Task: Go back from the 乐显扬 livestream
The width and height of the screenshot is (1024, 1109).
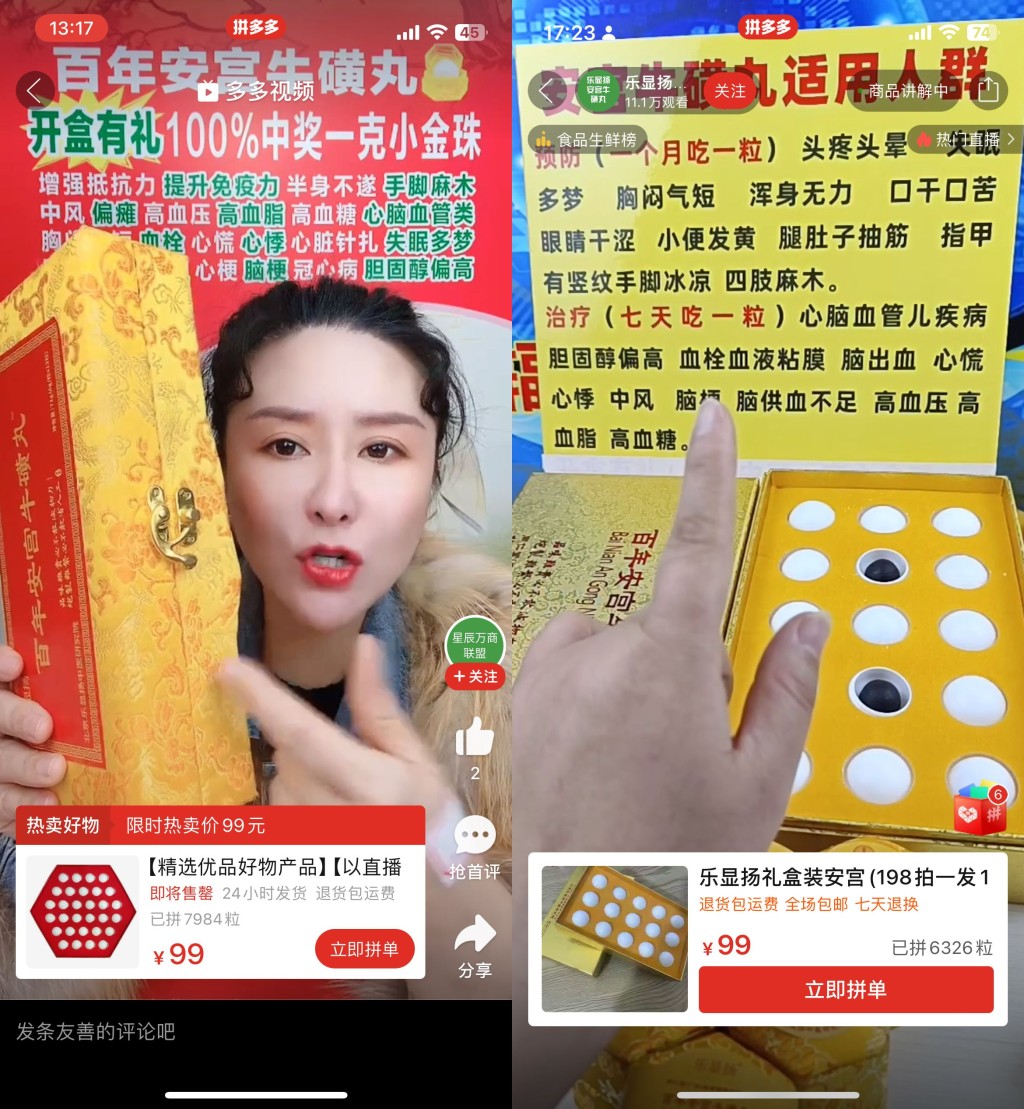Action: point(546,91)
